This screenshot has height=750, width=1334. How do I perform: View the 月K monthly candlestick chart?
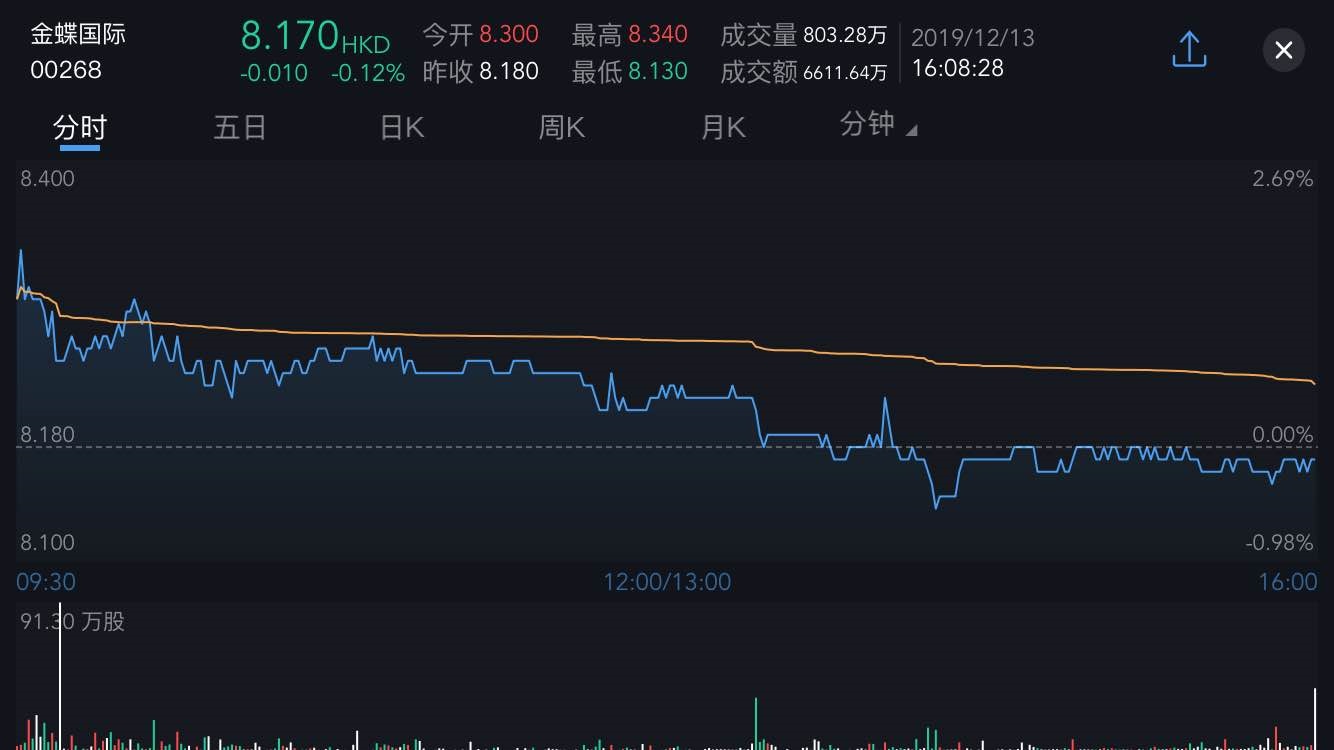(723, 128)
